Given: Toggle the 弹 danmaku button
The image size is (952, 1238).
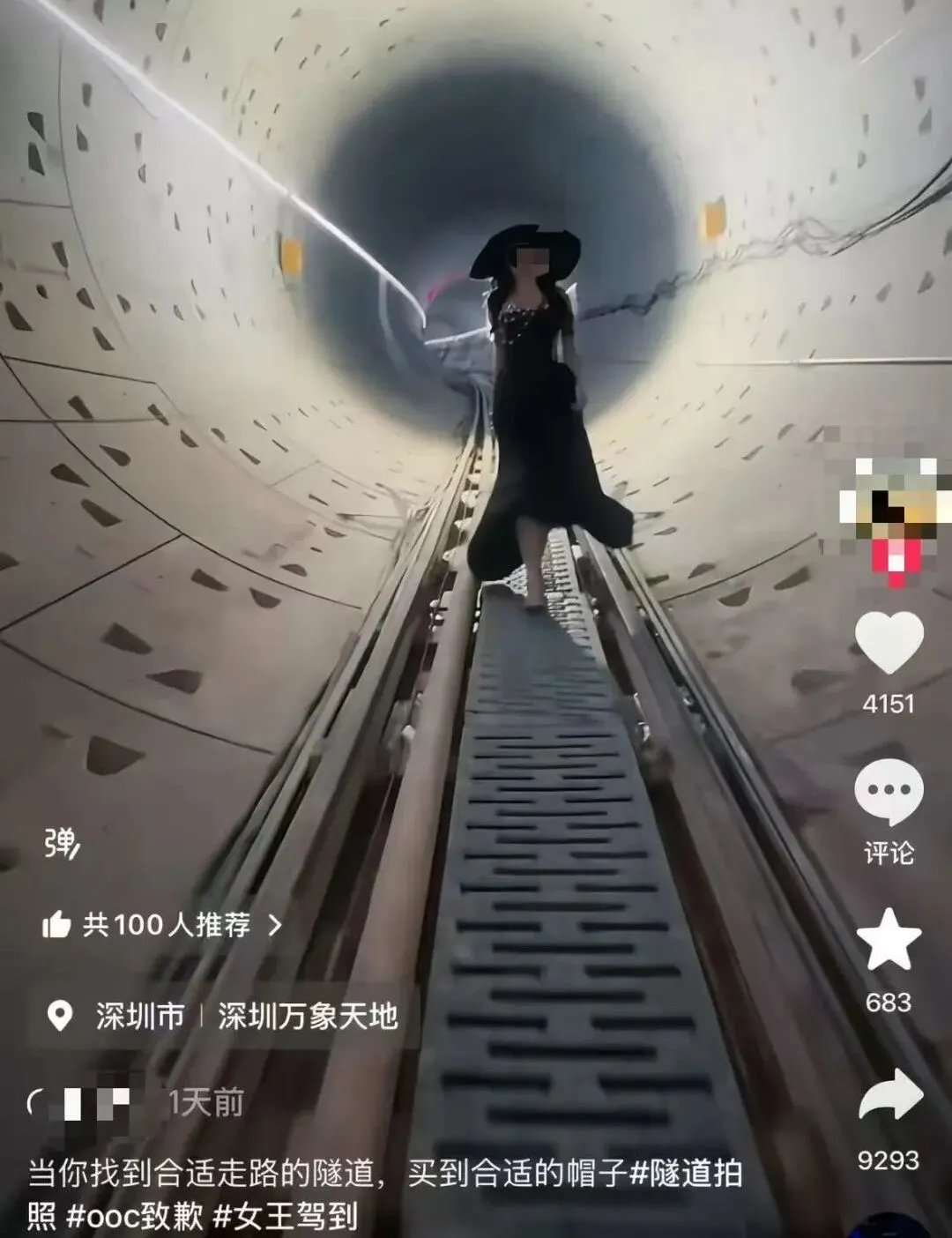Looking at the screenshot, I should [61, 844].
